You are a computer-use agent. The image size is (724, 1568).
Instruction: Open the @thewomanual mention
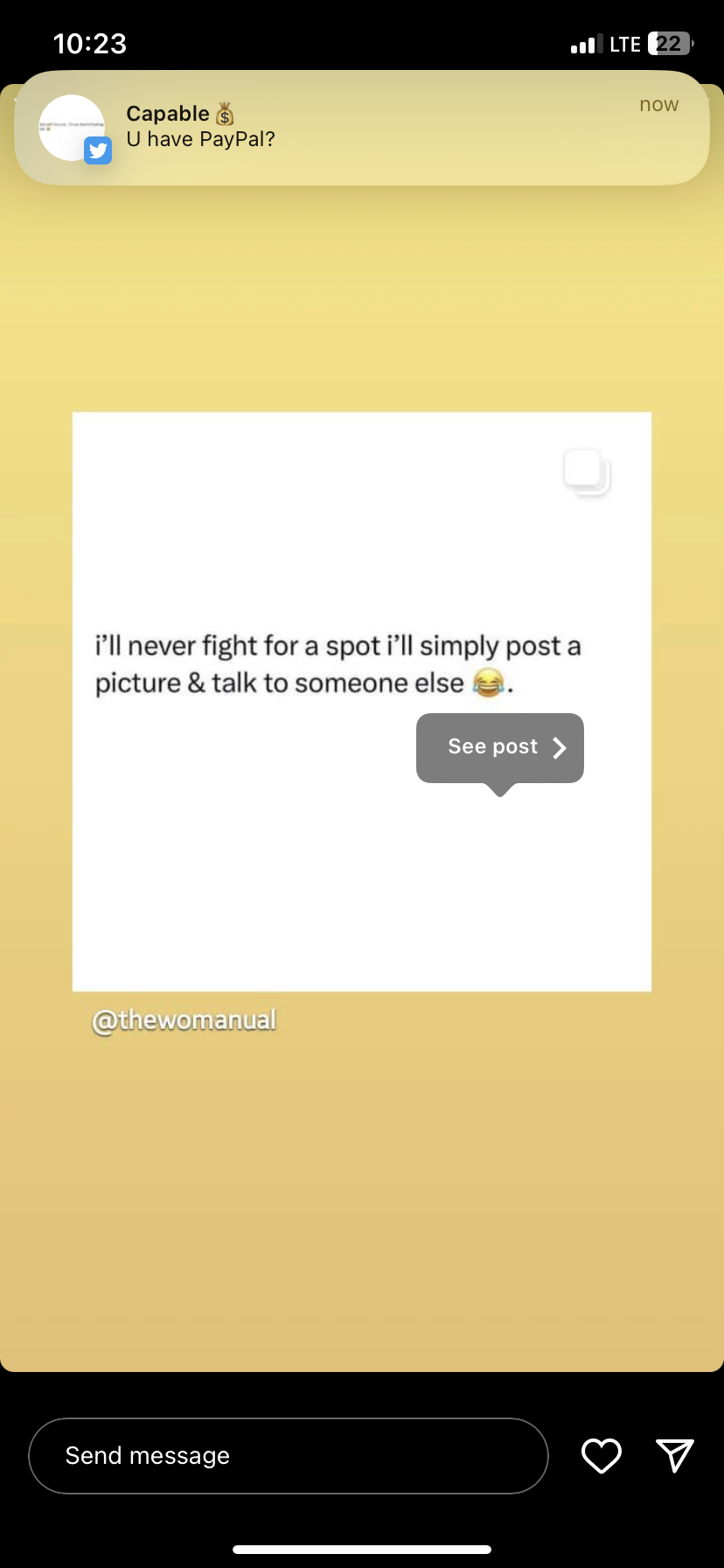184,1020
